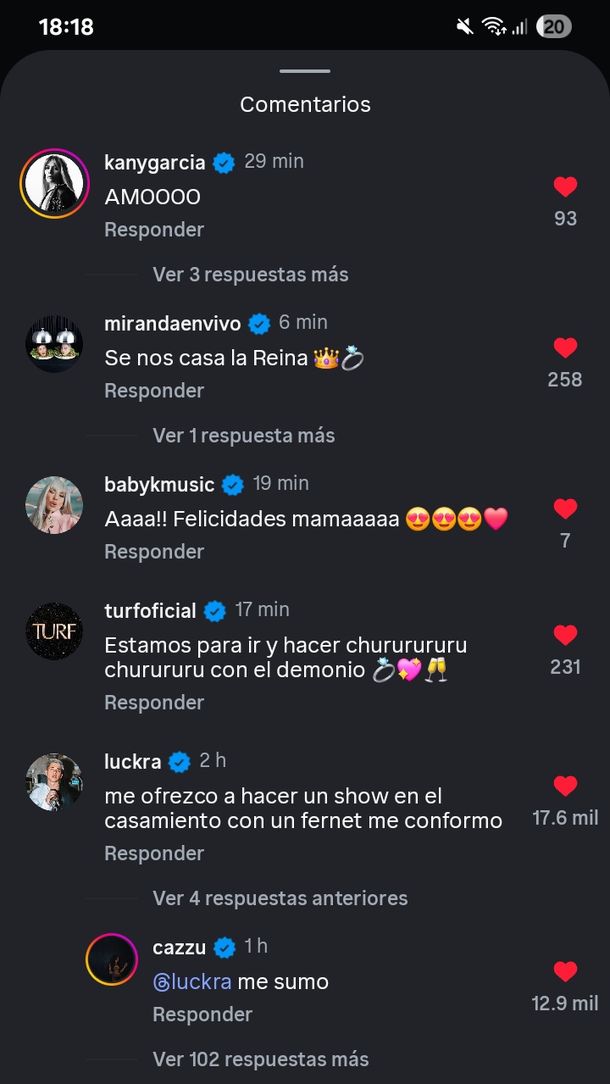Viewport: 610px width, 1084px height.
Task: Reply to mirandaenvivo's comment
Action: point(154,391)
